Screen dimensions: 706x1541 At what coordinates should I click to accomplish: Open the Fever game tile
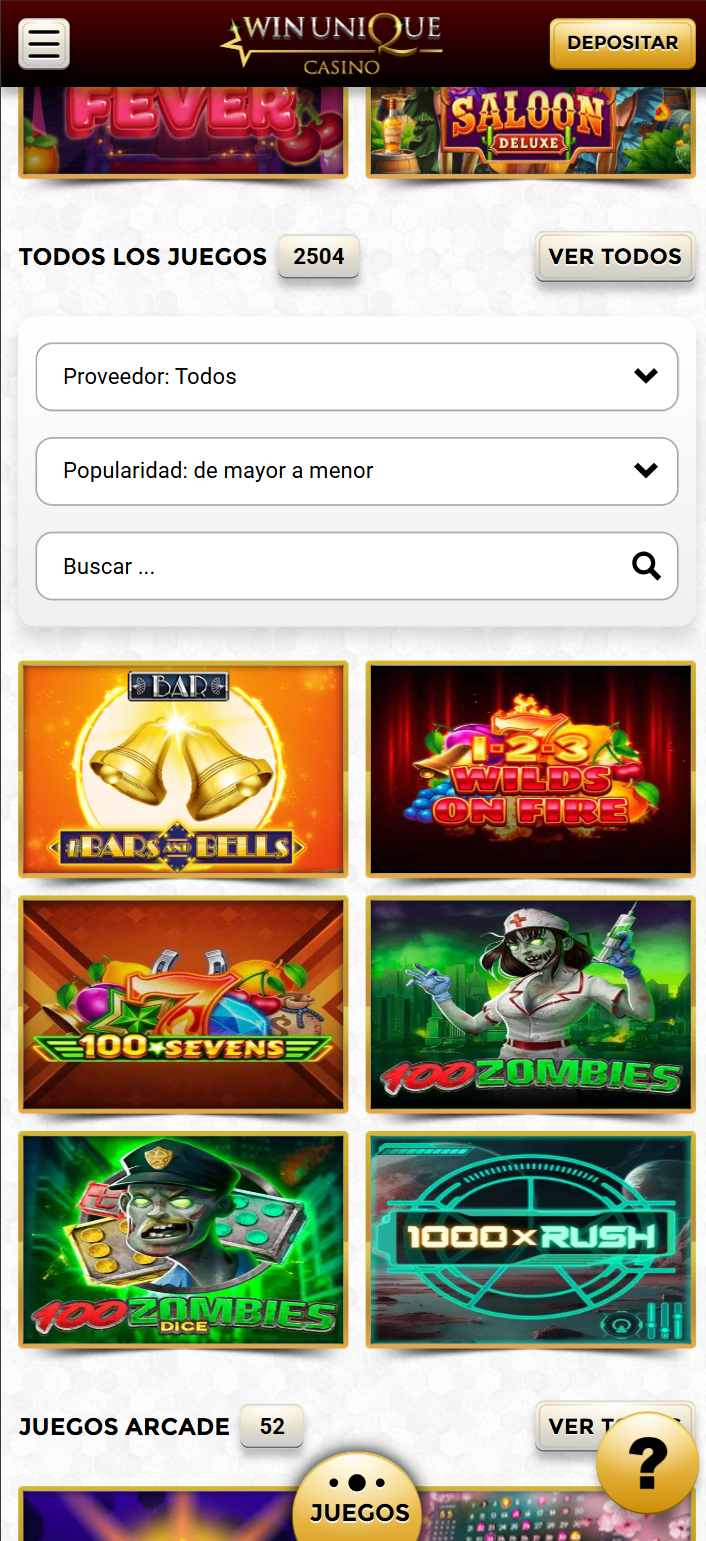[x=183, y=132]
